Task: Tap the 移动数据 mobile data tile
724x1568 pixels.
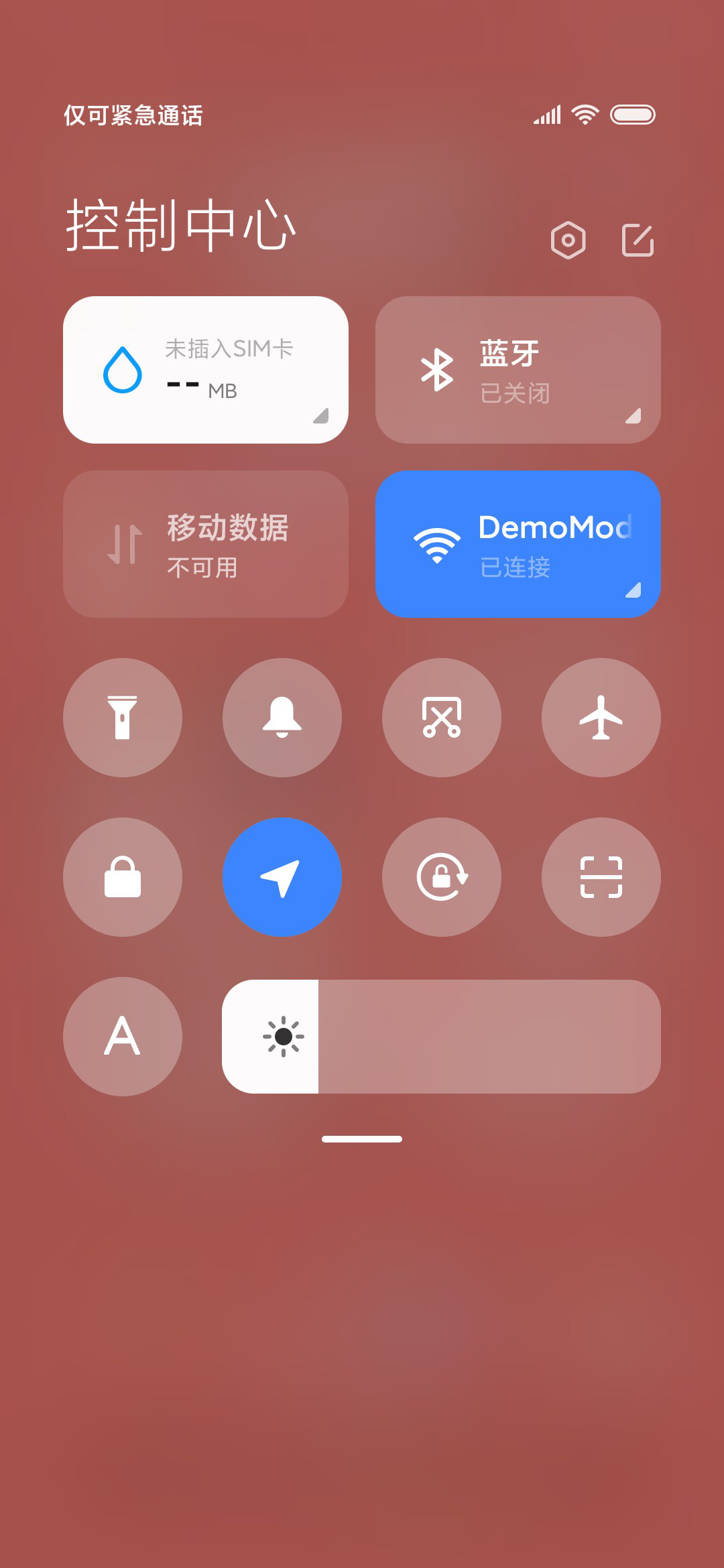Action: pyautogui.click(x=206, y=544)
